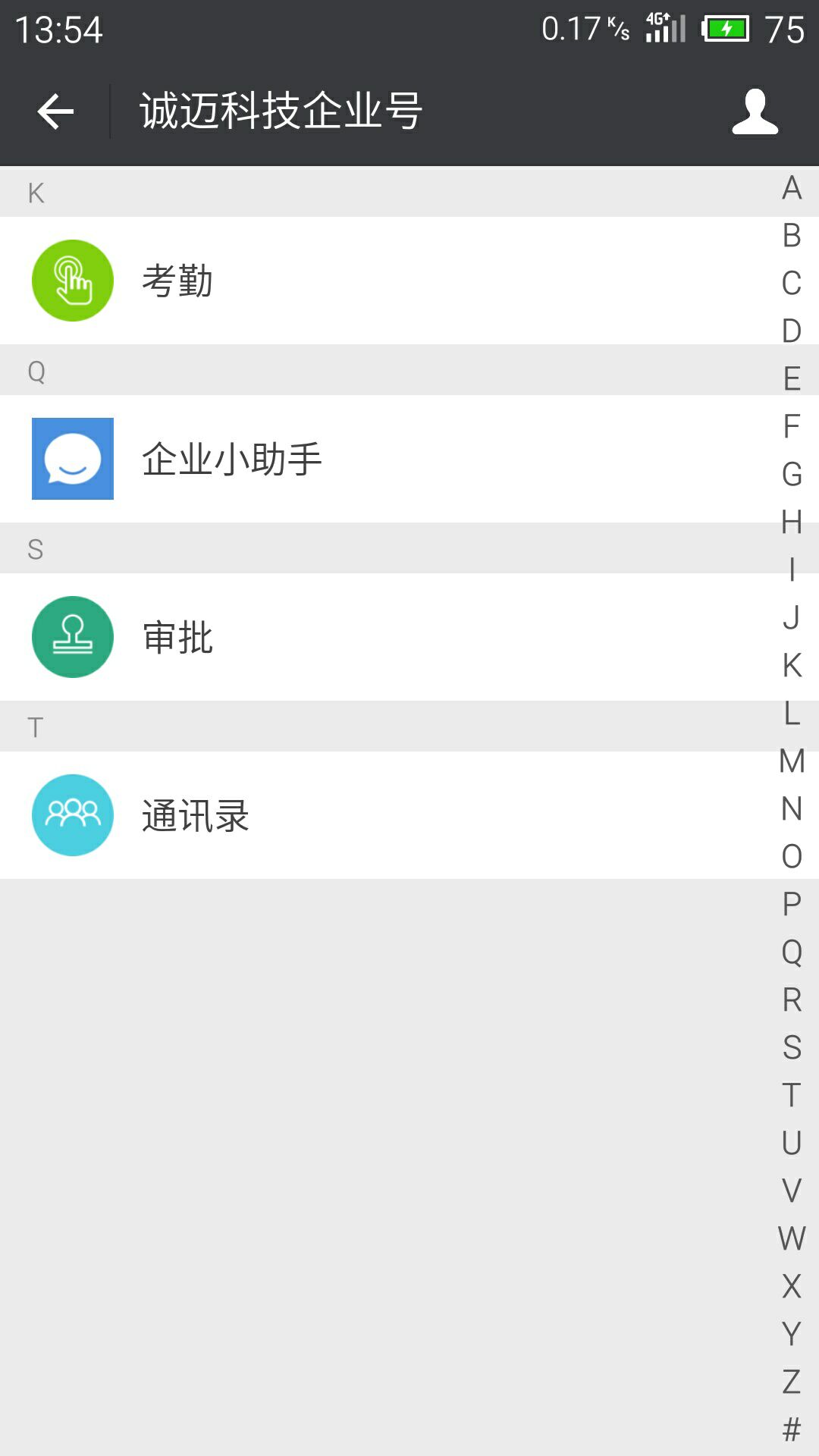
Task: Open the profile icon in header
Action: click(x=755, y=111)
